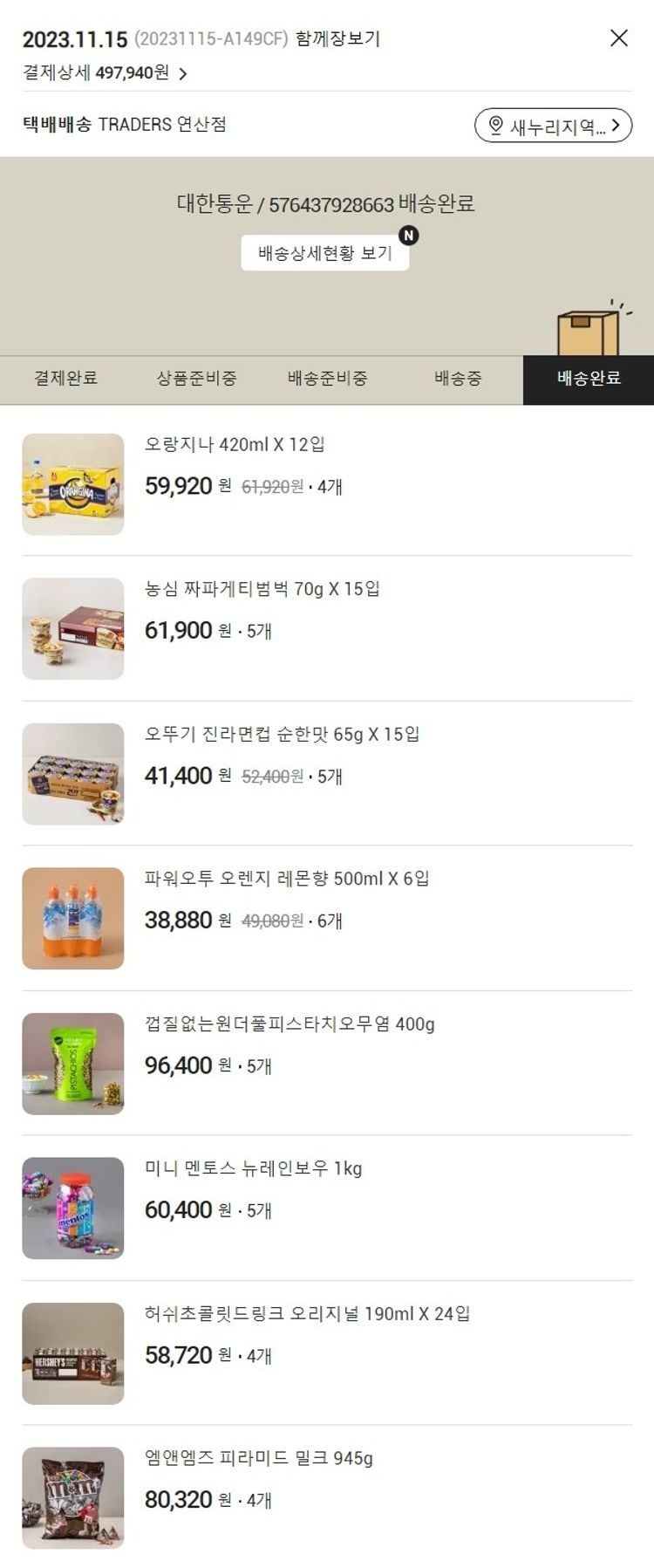Open 엠앤엠즈 피라미드 밀크 945g product
The width and height of the screenshot is (654, 1568).
point(258,1458)
